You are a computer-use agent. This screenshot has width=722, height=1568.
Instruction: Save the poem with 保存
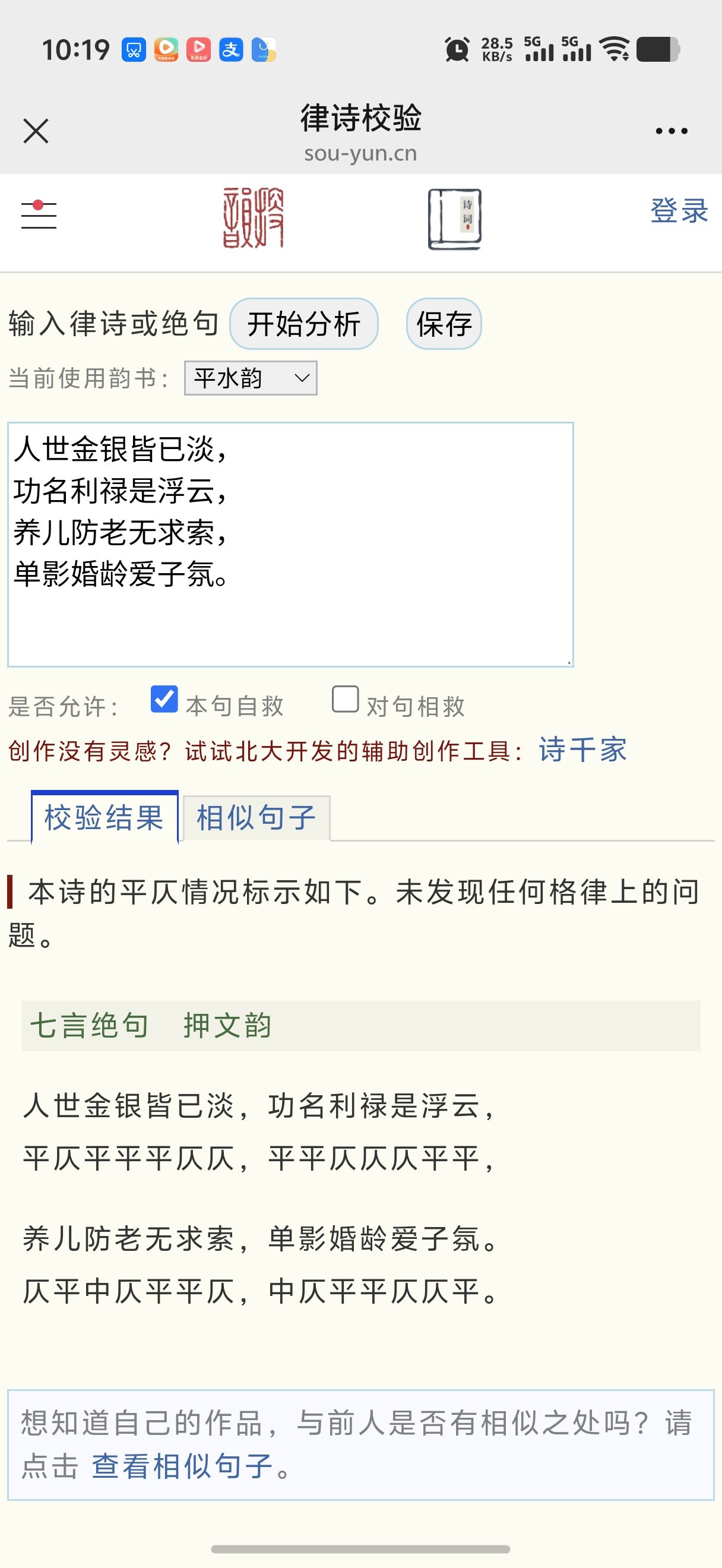pyautogui.click(x=444, y=324)
